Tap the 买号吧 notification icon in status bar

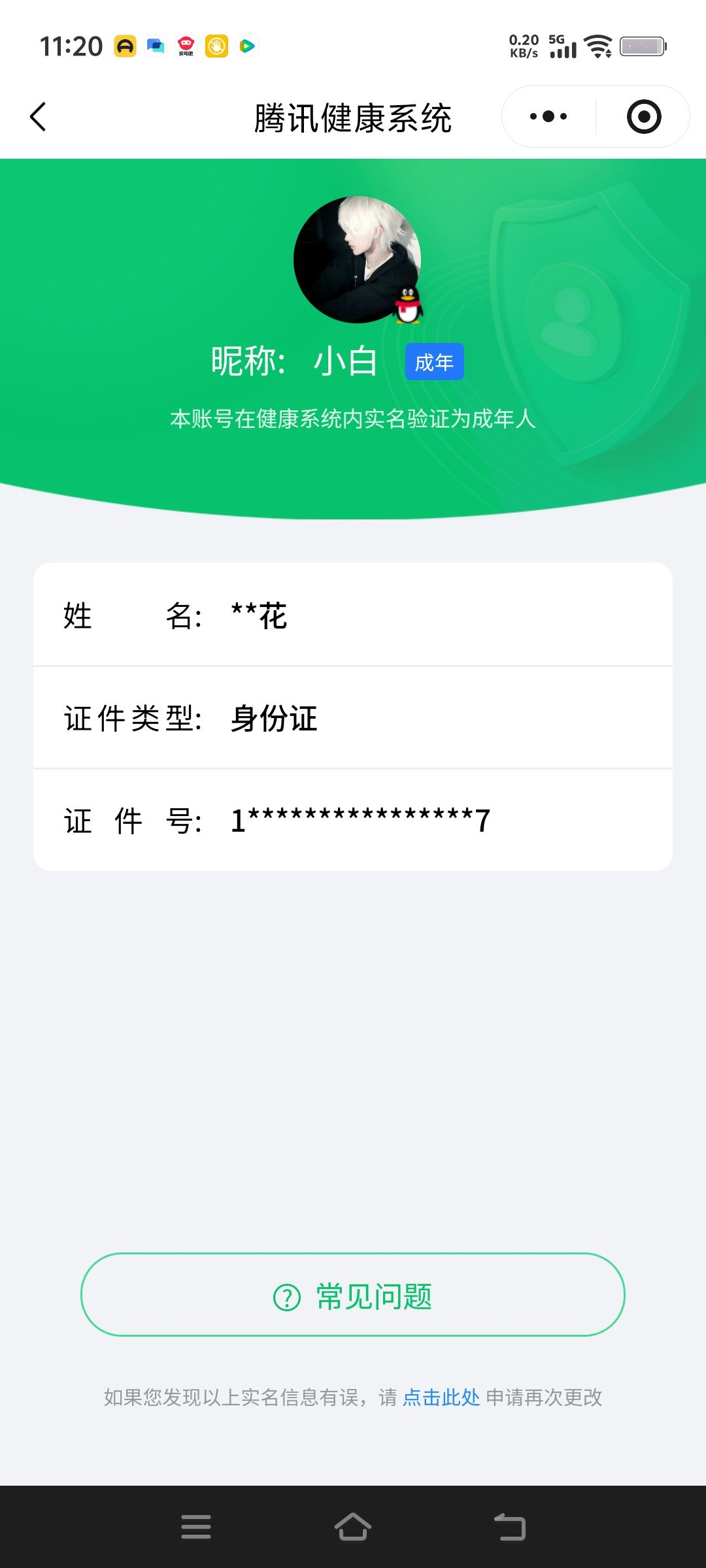[x=186, y=46]
